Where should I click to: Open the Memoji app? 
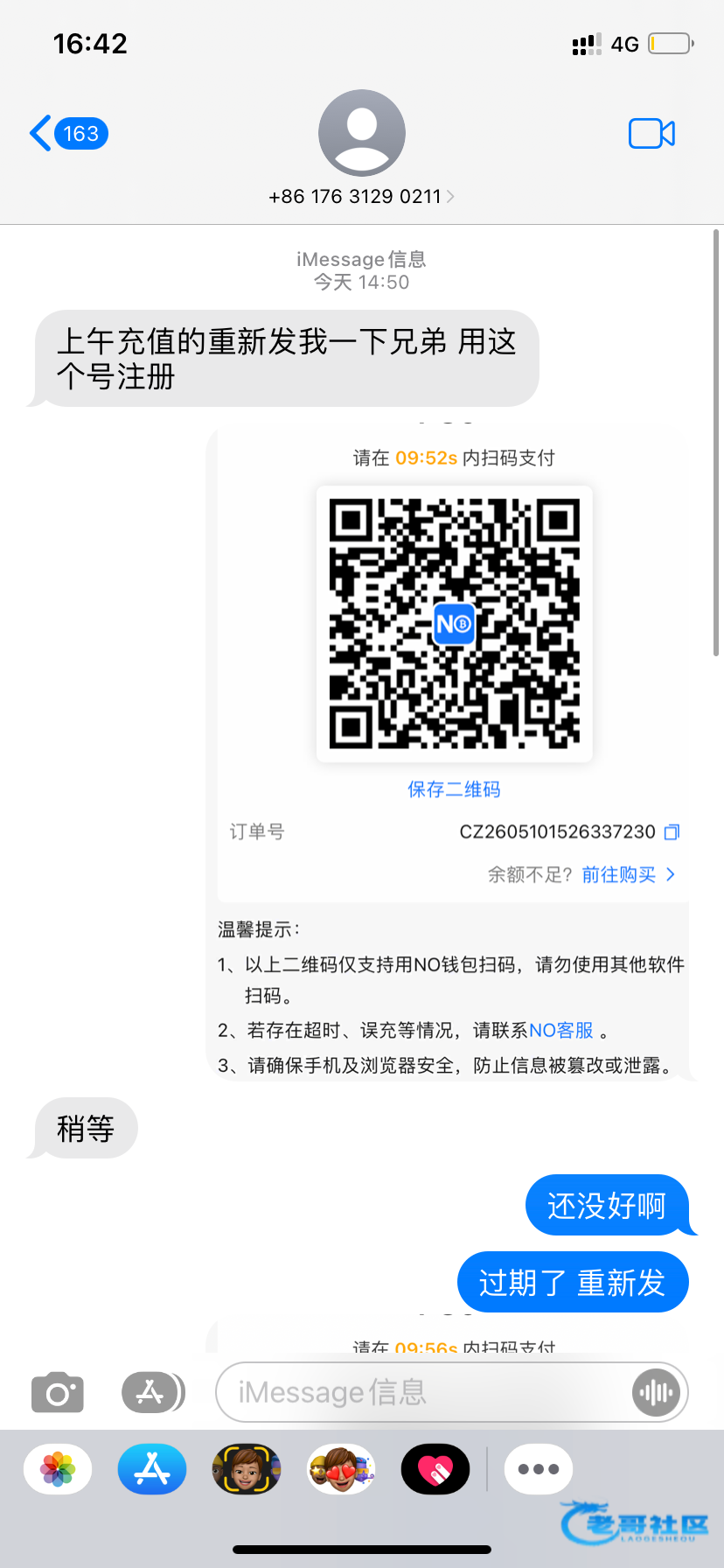tap(247, 1469)
